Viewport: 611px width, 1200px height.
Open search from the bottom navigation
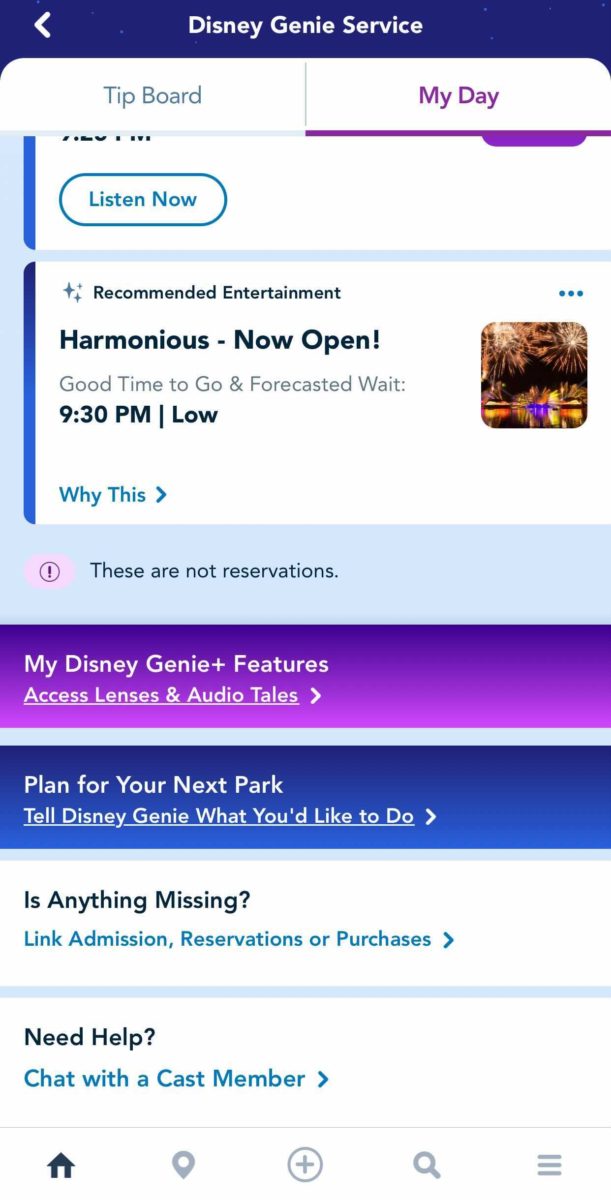pyautogui.click(x=427, y=1164)
